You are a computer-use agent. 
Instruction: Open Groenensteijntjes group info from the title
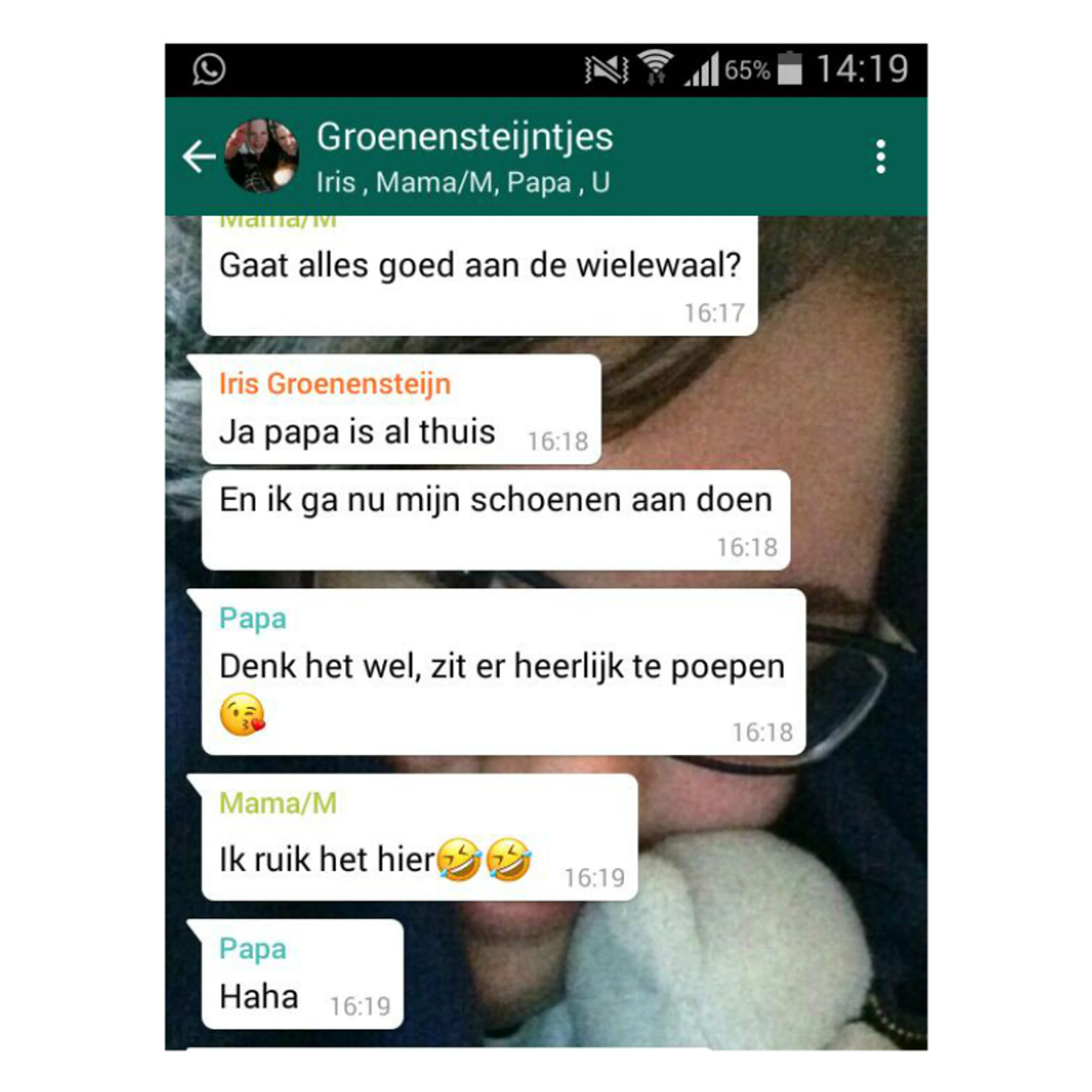pyautogui.click(x=464, y=137)
